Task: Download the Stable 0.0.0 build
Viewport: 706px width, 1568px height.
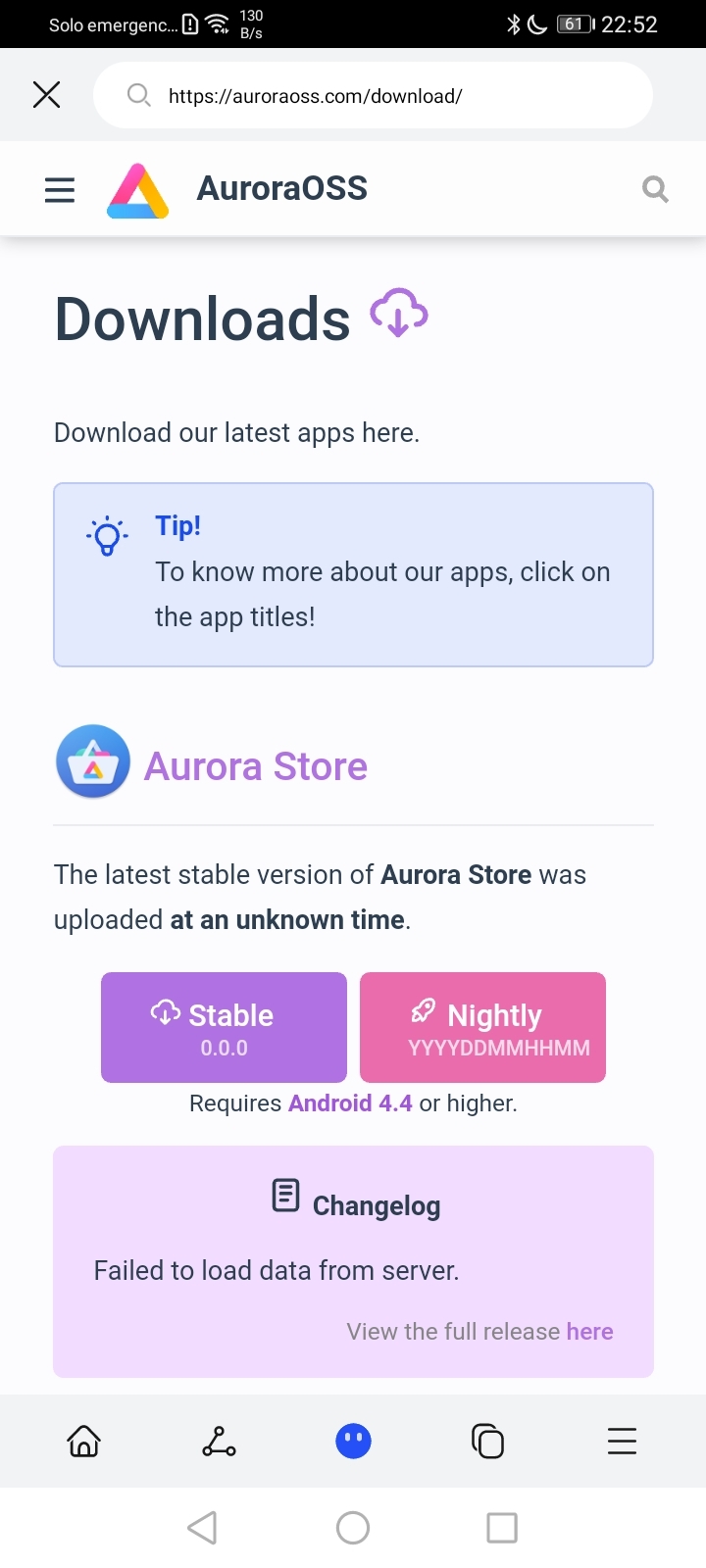Action: tap(224, 1027)
